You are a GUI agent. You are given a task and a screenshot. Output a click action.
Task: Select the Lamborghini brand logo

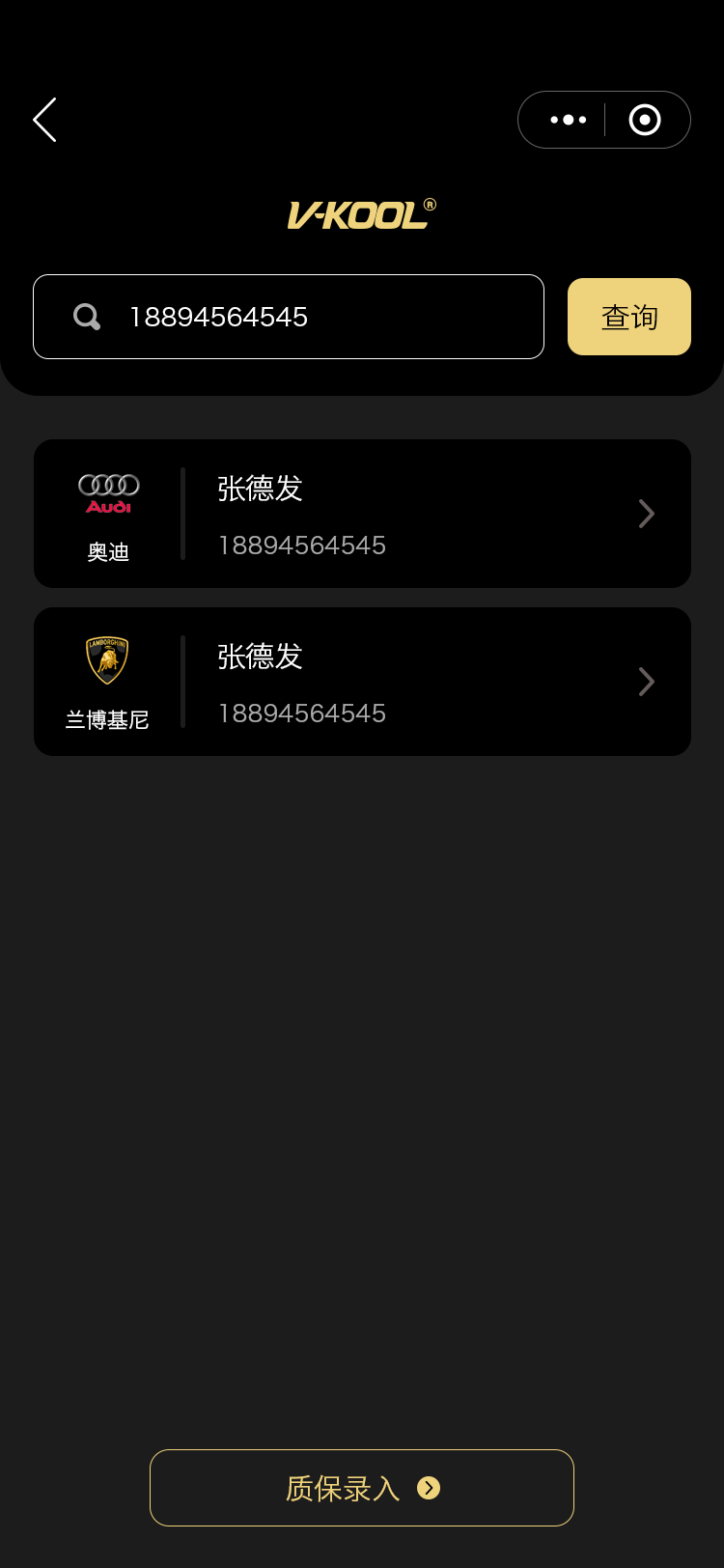[x=106, y=658]
